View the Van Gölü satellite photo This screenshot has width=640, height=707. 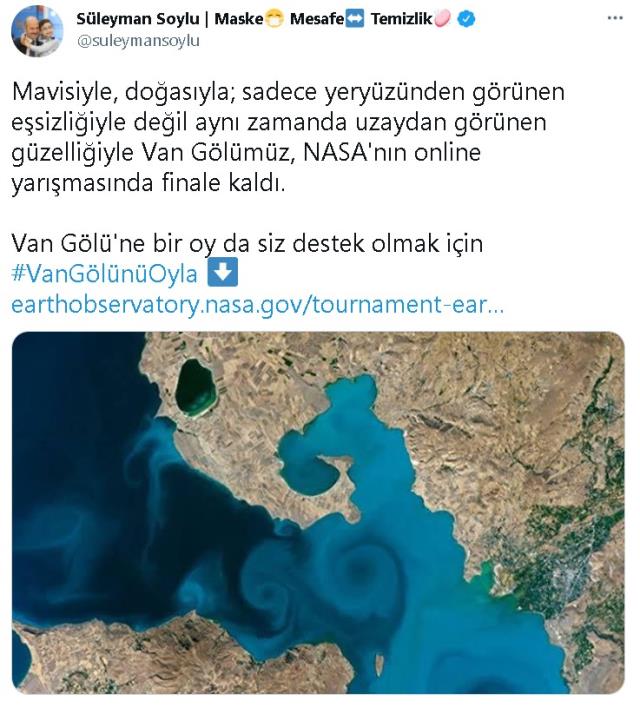(x=318, y=512)
